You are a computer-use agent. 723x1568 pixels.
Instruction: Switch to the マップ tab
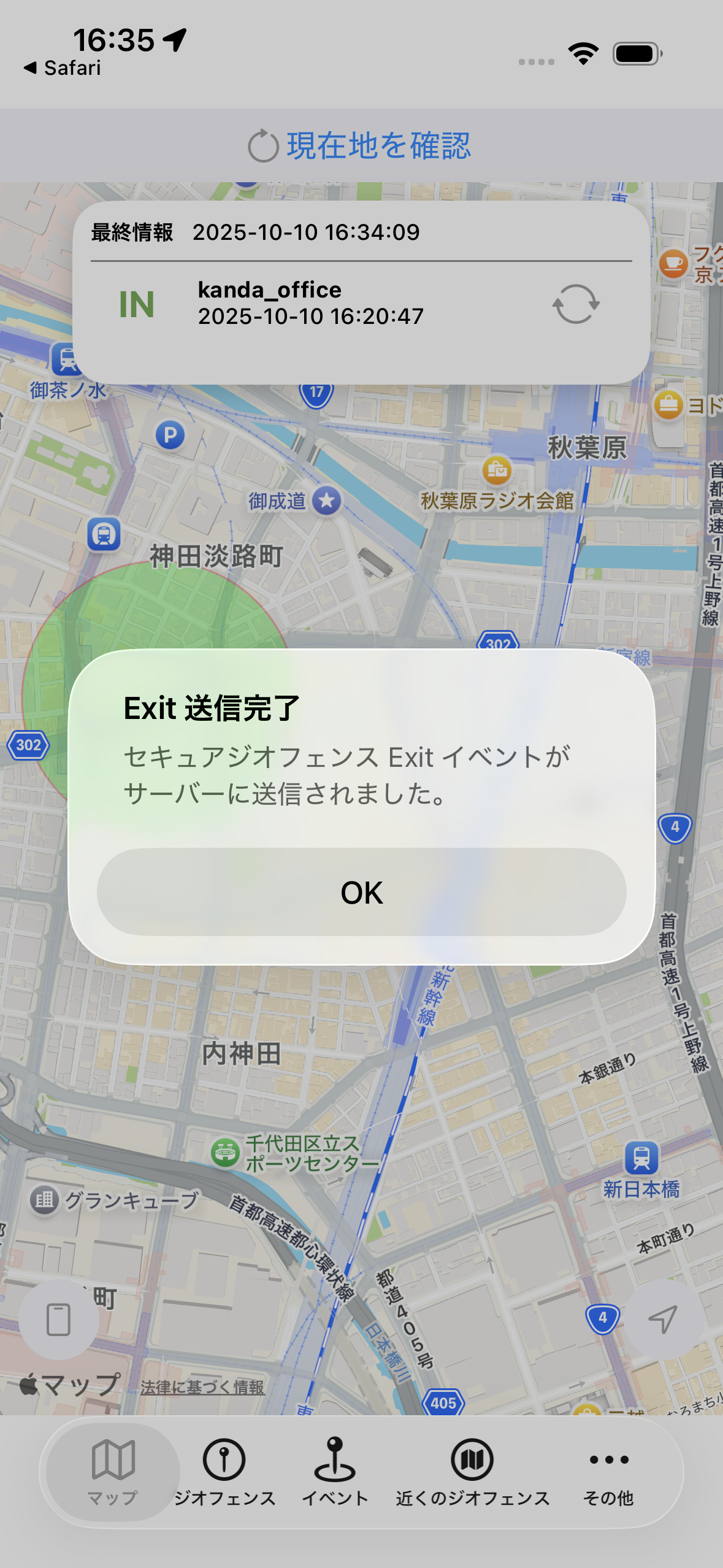tap(113, 1471)
